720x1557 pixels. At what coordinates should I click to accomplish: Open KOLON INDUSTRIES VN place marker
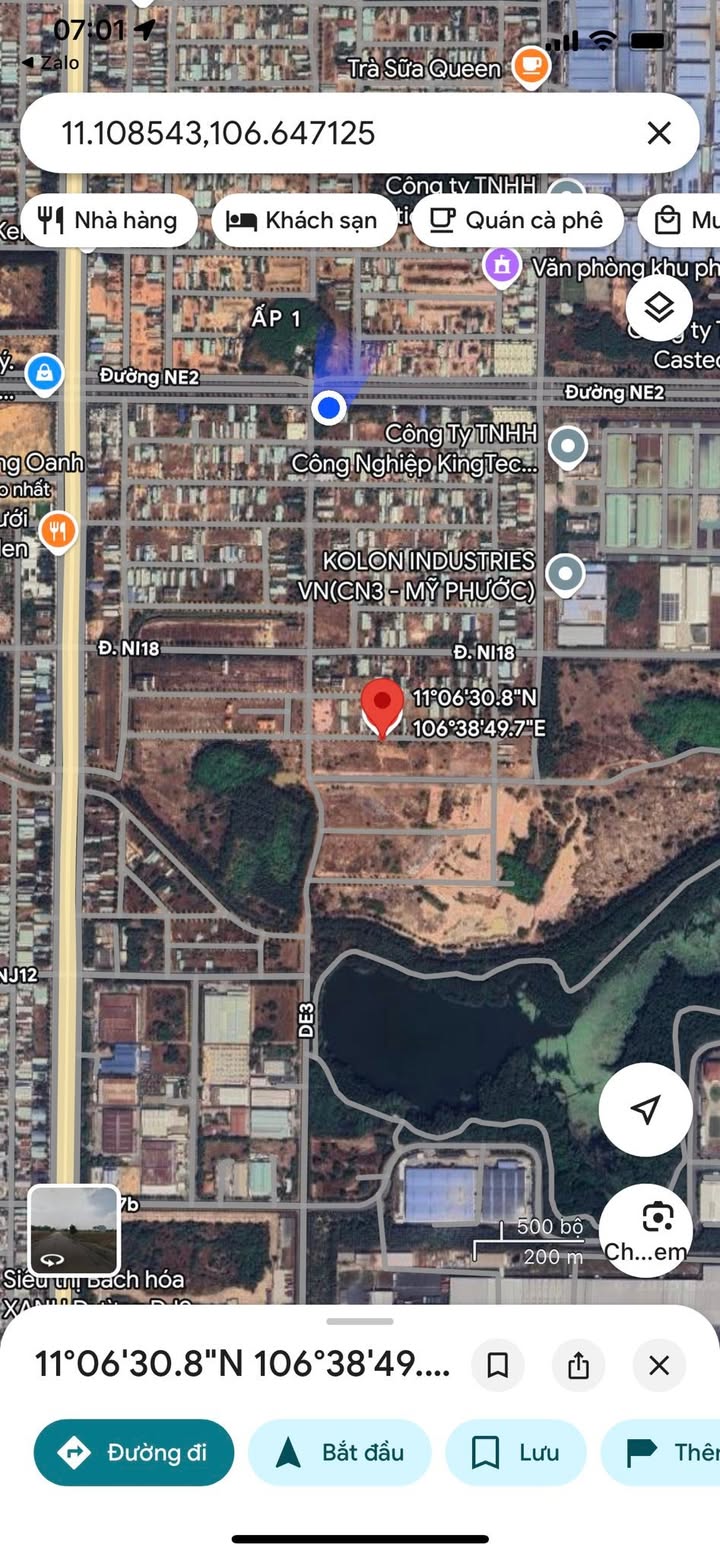pos(567,574)
